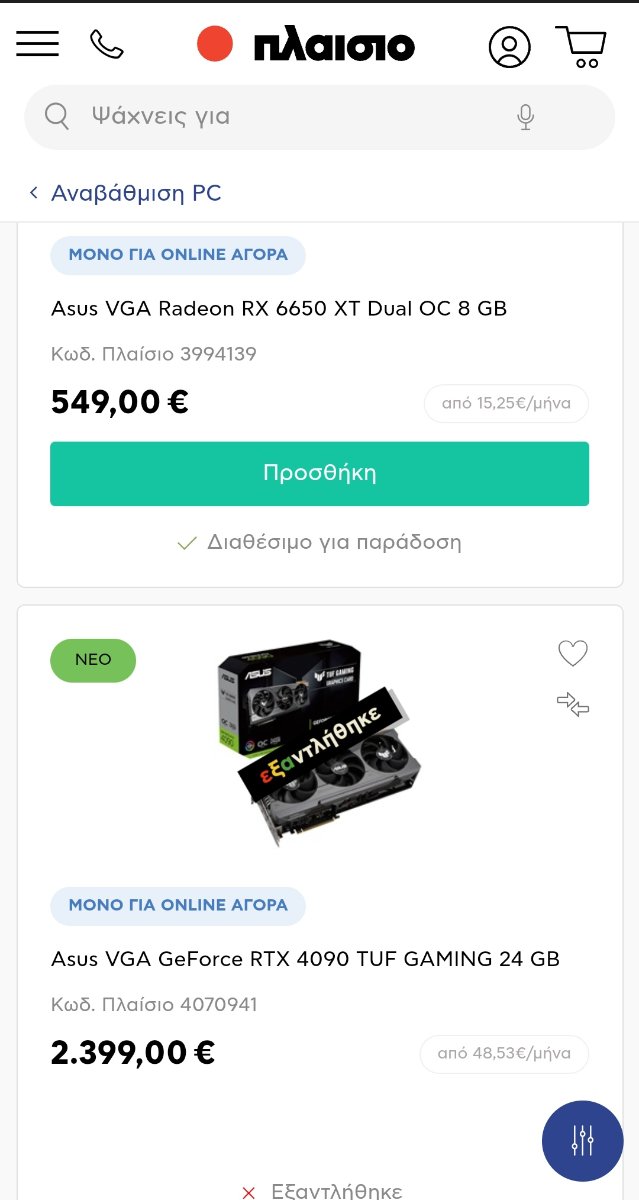
Task: Compare the RTX 4090 TUF GAMING card
Action: coord(573,705)
